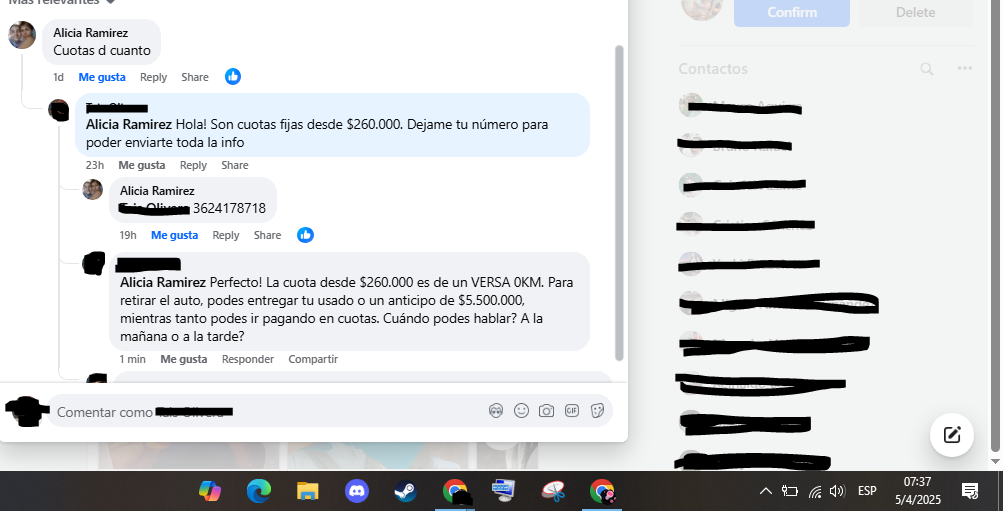
Task: Open the sticker picker in comment box
Action: click(x=597, y=410)
